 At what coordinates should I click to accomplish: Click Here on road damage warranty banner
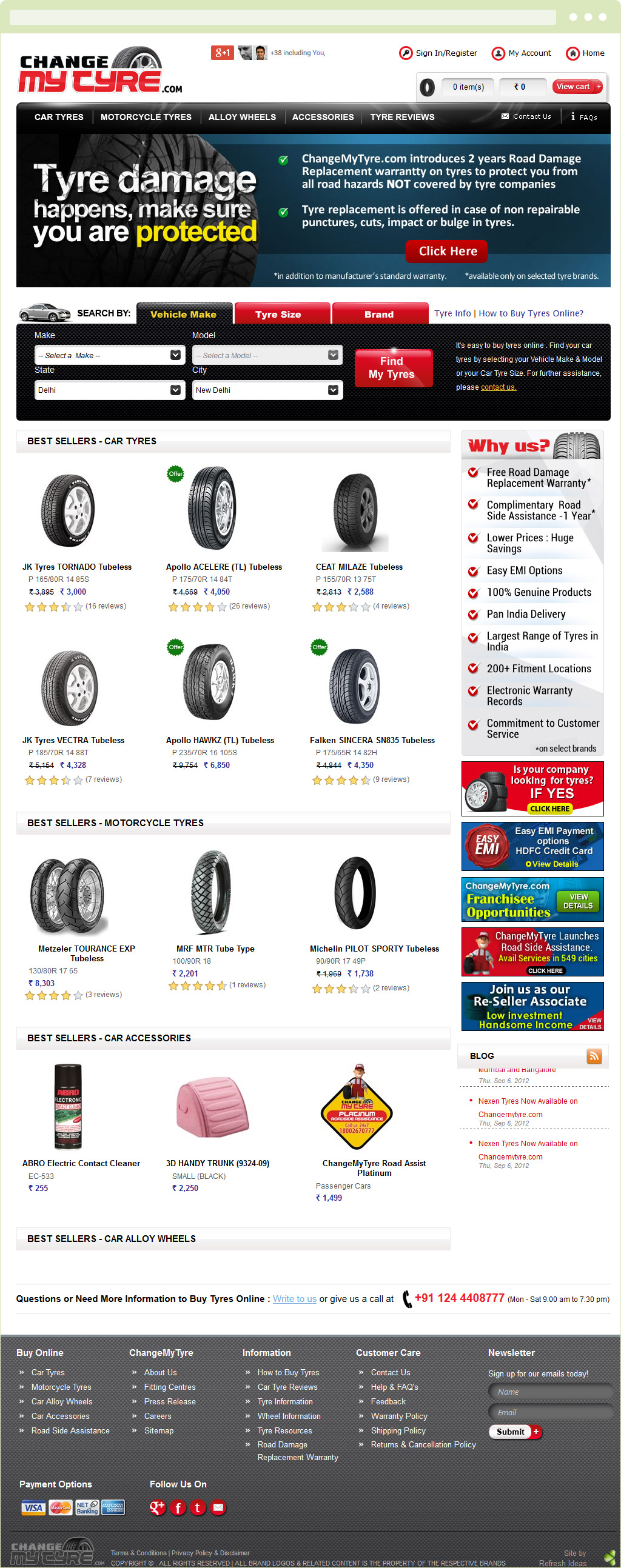448,251
